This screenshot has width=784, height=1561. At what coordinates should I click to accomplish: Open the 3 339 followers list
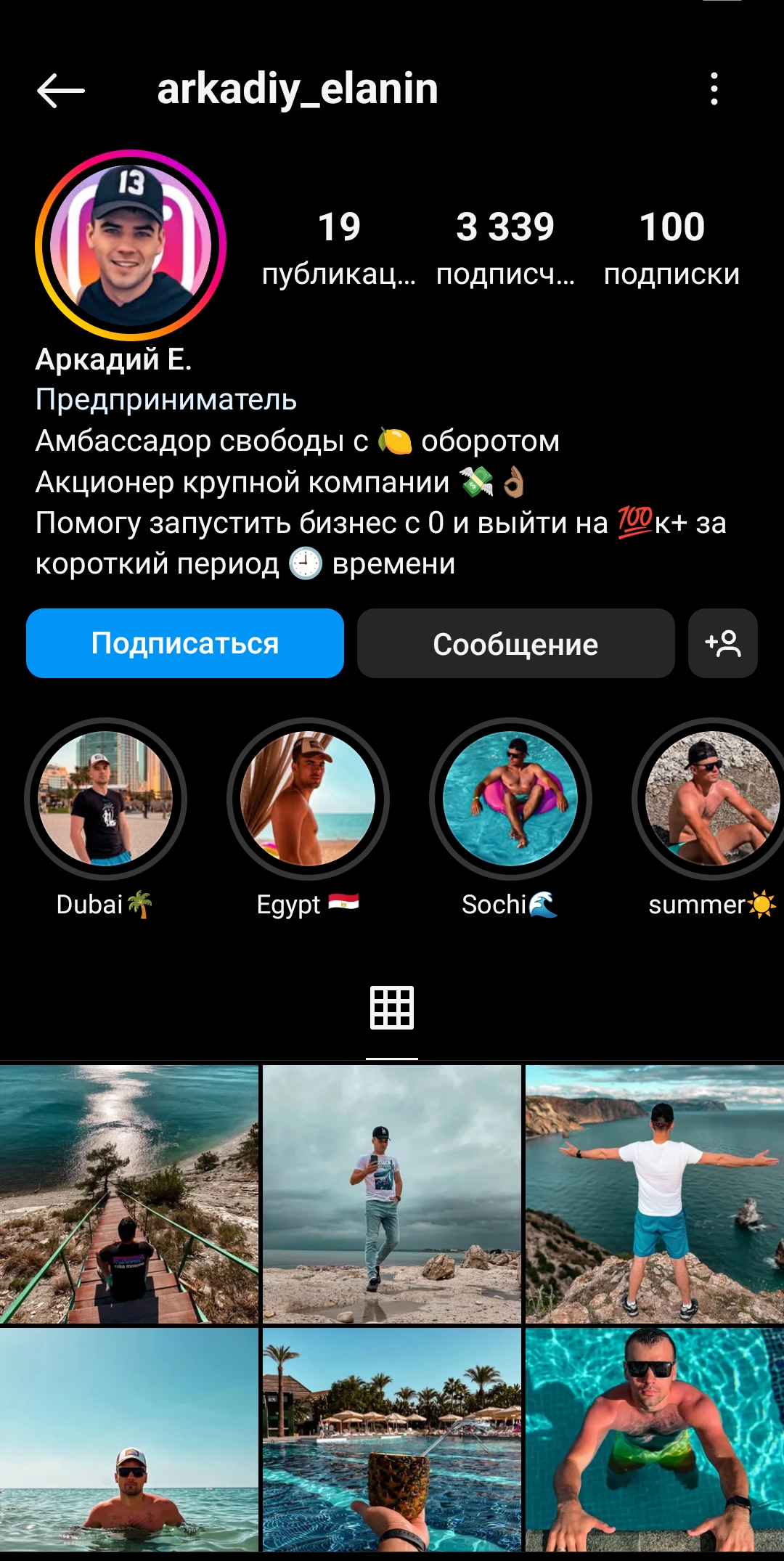click(x=505, y=247)
